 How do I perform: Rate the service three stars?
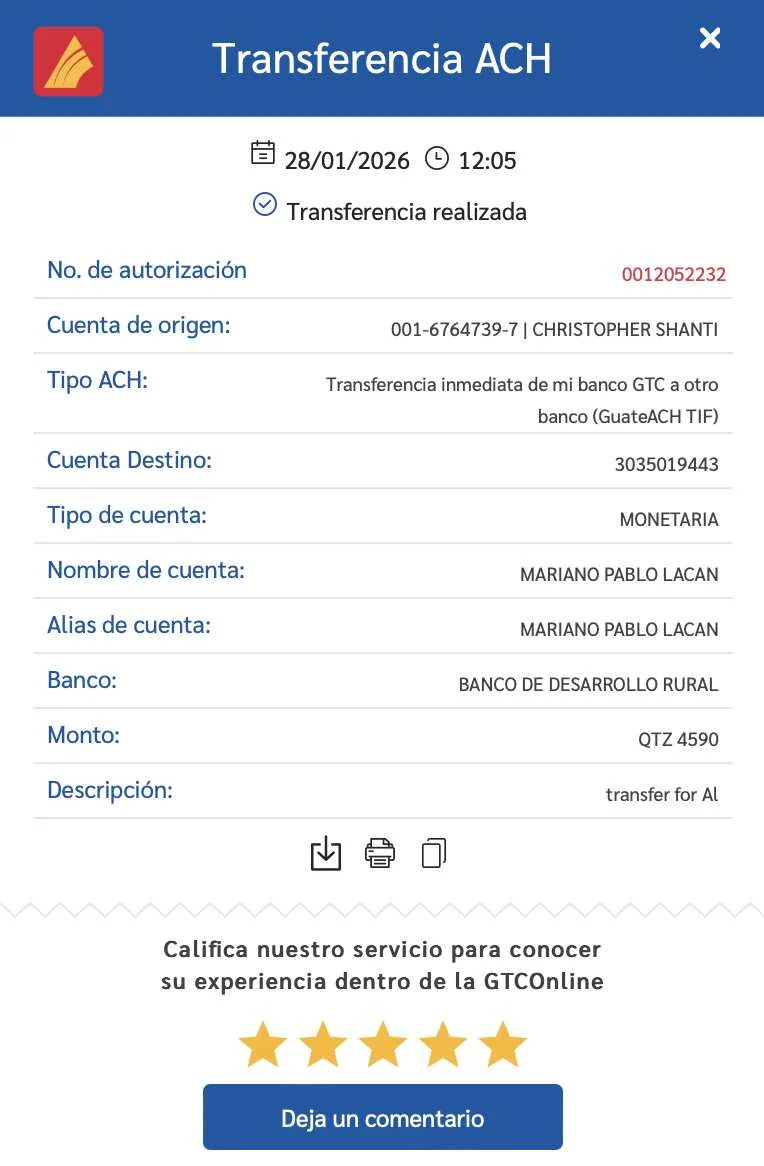pos(383,1044)
